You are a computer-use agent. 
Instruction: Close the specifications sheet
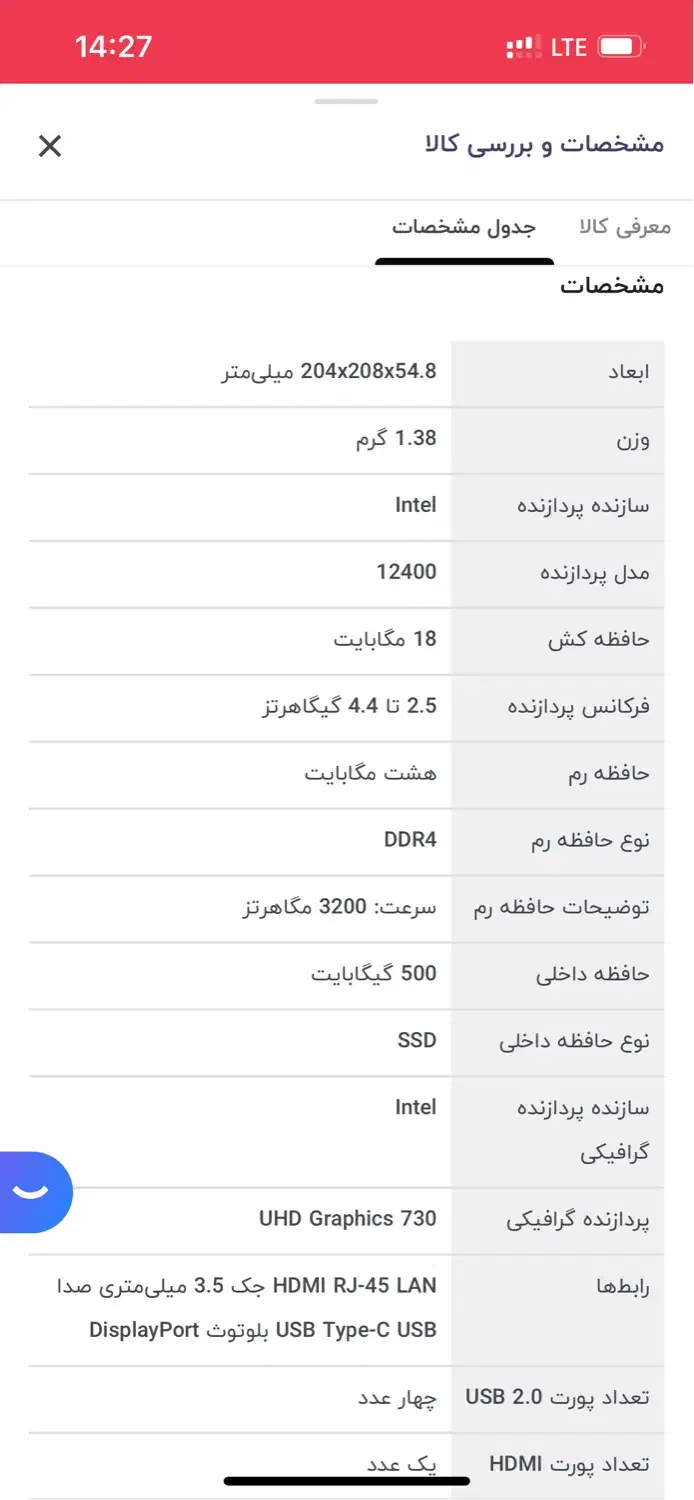coord(50,146)
